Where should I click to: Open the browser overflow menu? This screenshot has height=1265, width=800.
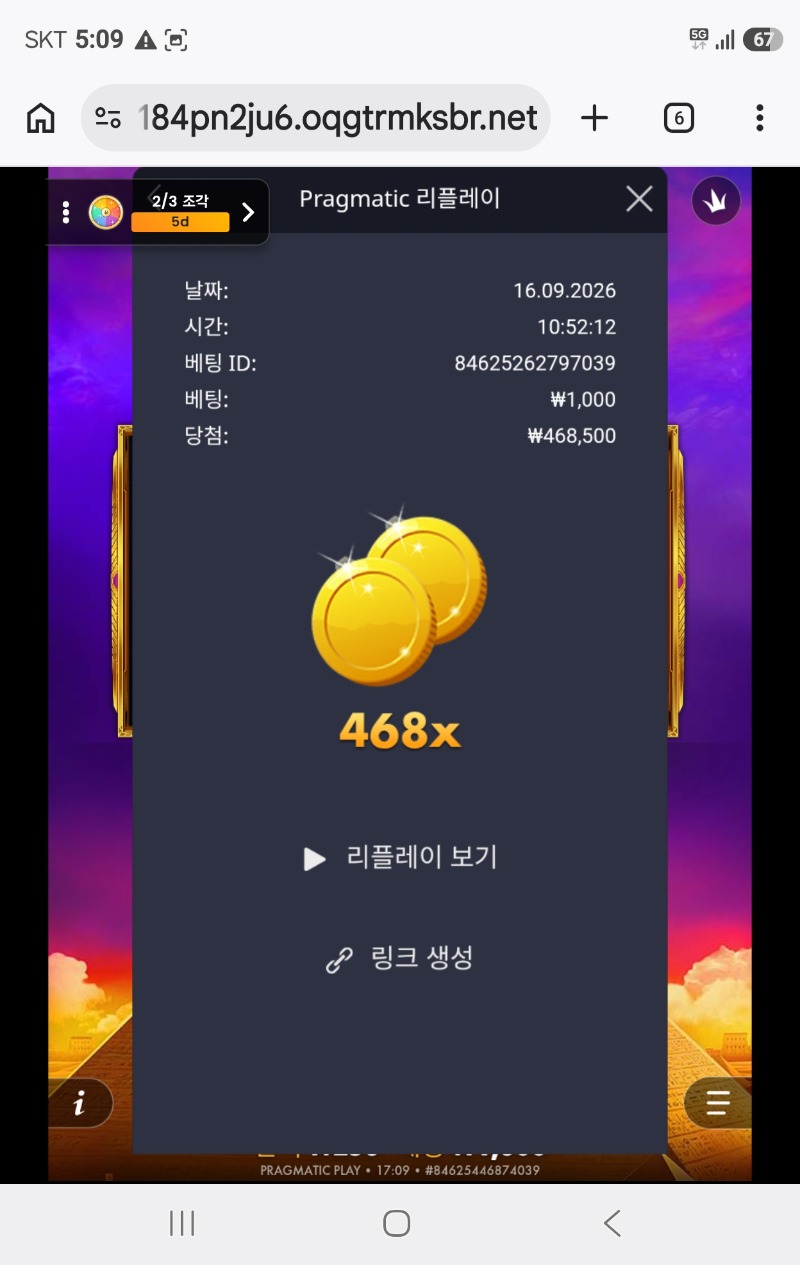(760, 118)
